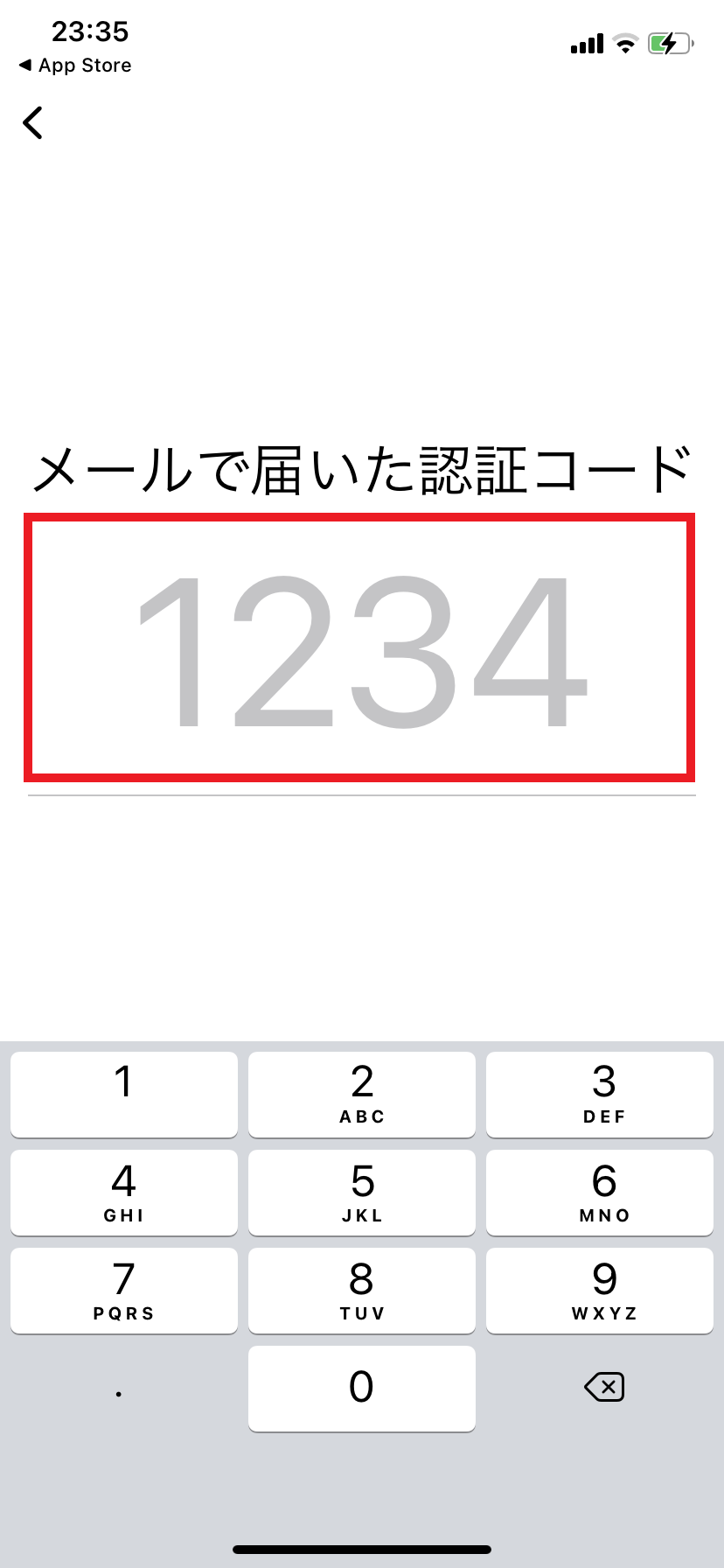The image size is (724, 1568).
Task: Tap the authentication code input field
Action: tap(359, 648)
